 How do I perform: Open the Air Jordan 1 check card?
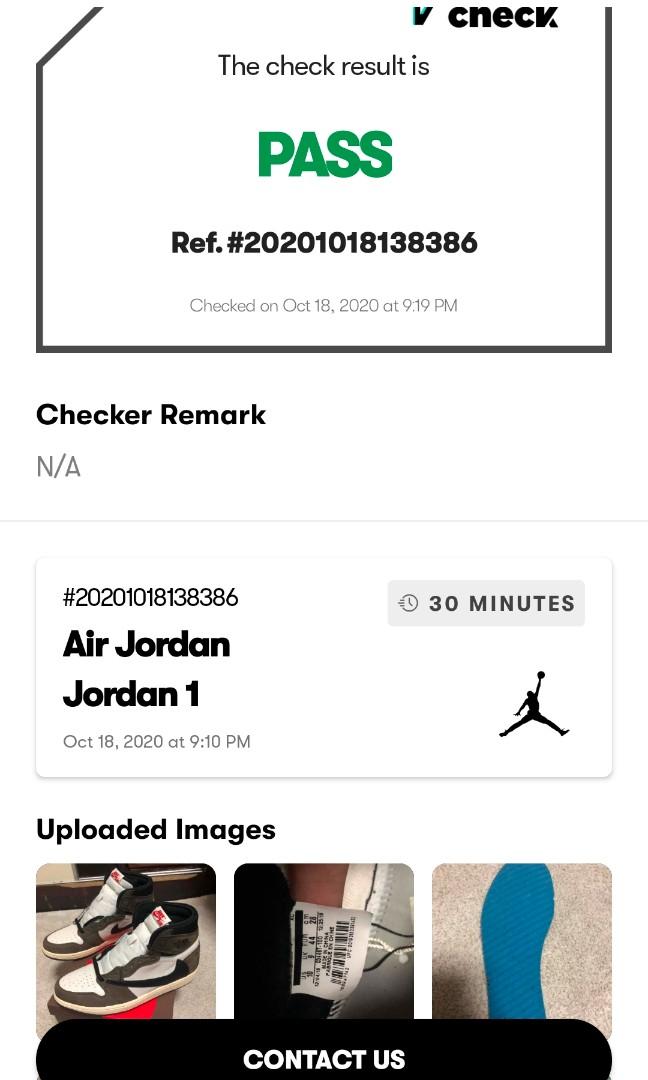tap(323, 667)
